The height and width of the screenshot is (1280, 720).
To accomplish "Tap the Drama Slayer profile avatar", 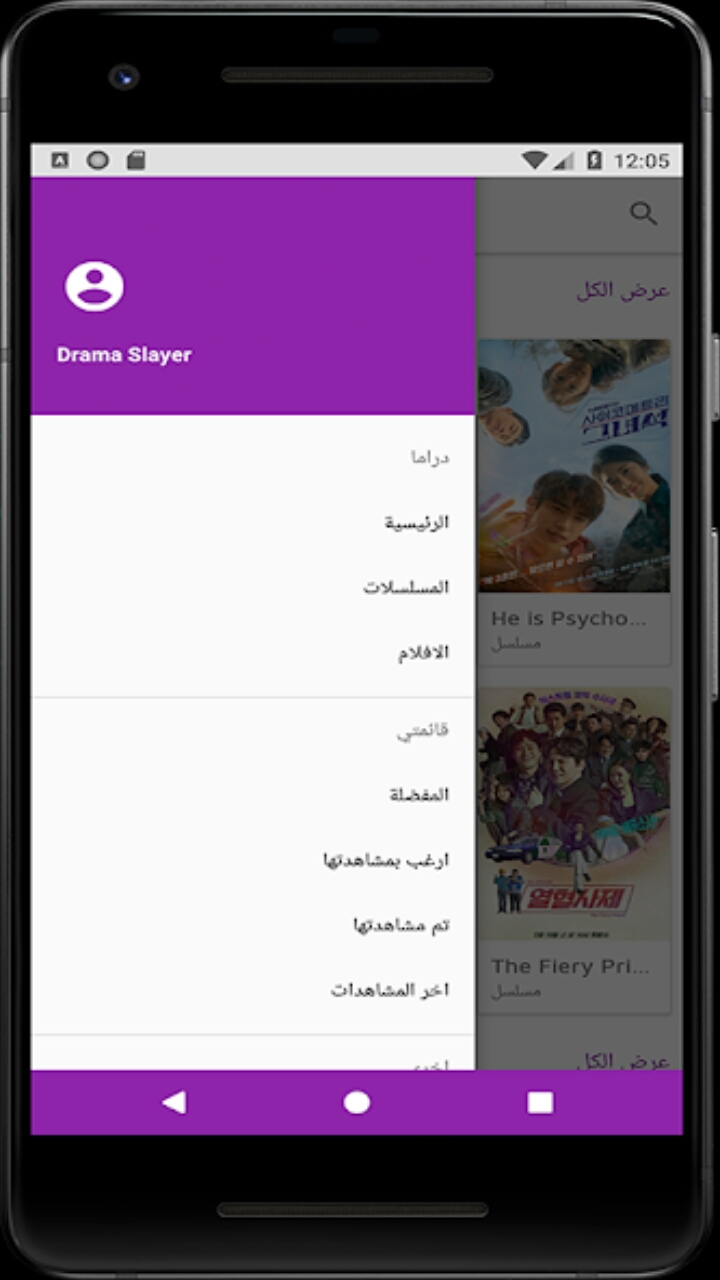I will [95, 287].
